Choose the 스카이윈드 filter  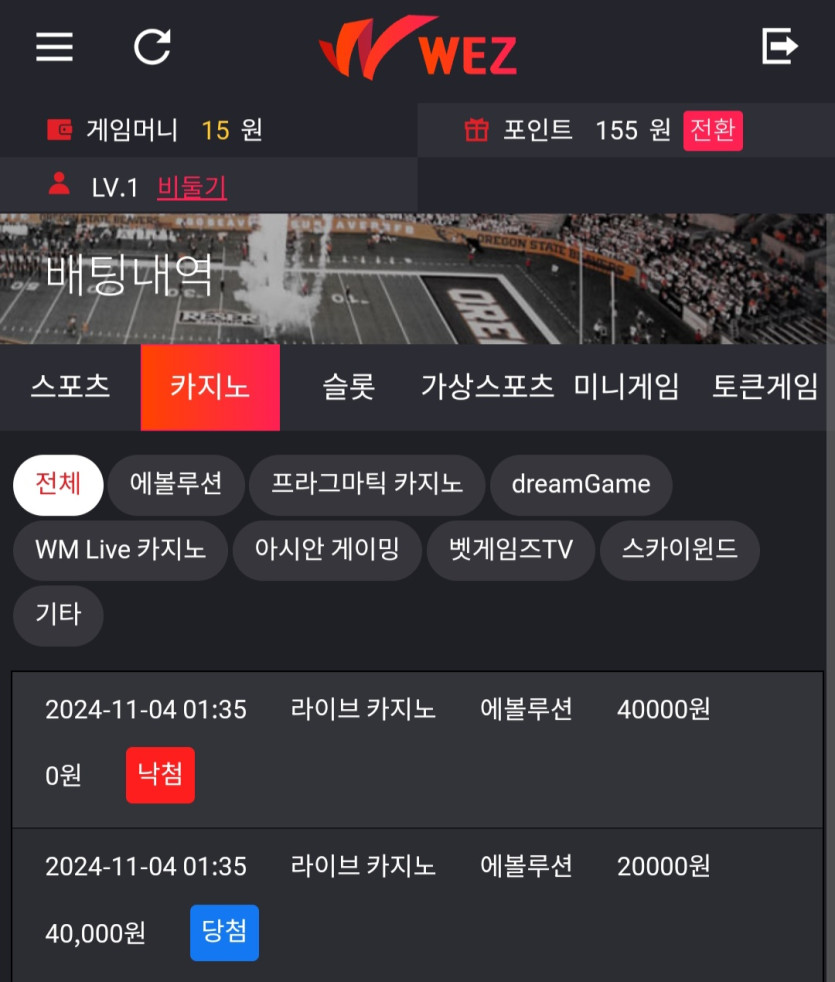tap(680, 550)
